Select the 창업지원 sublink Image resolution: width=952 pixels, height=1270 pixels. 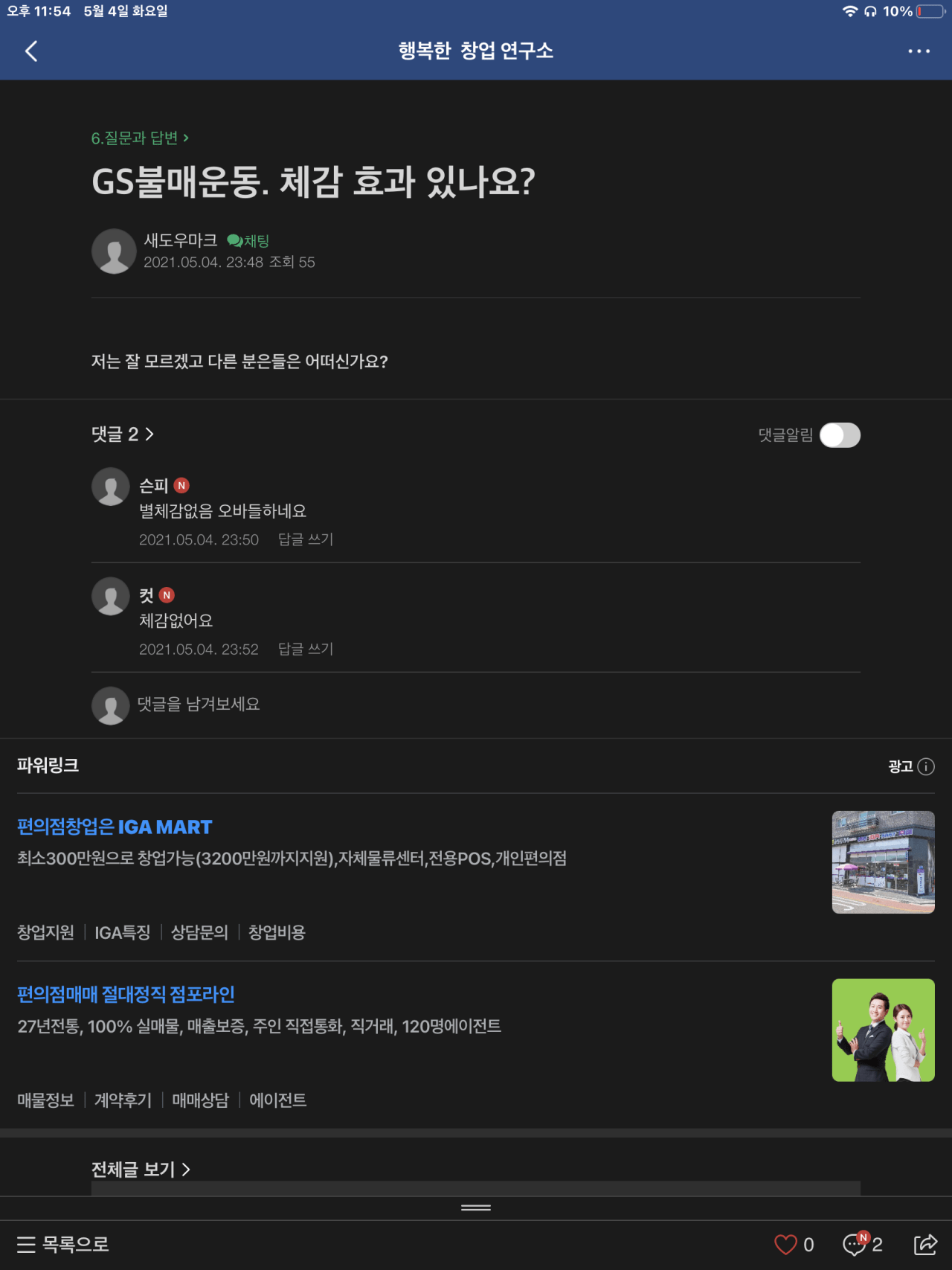coord(45,933)
